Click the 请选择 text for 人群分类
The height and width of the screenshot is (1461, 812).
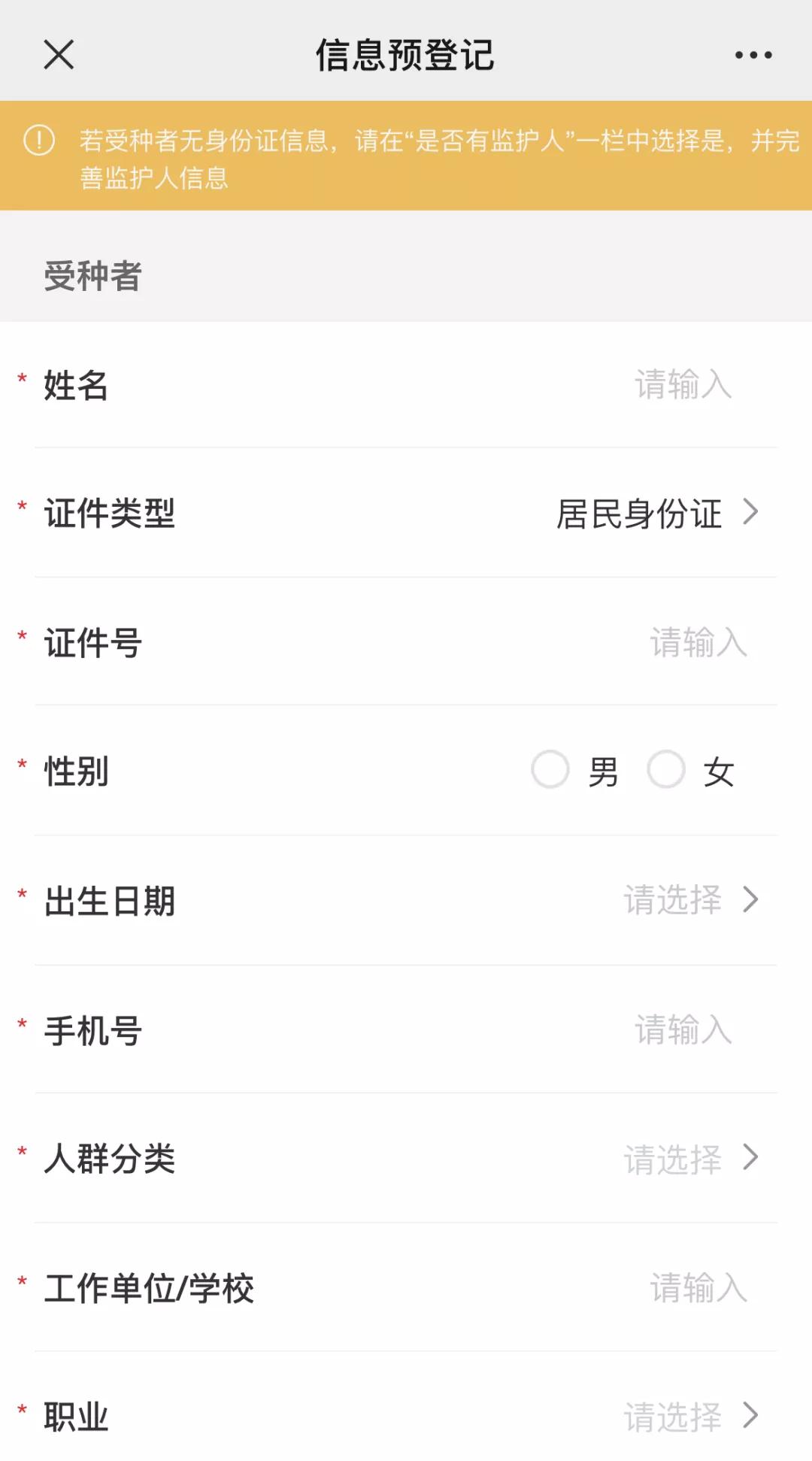(x=673, y=1160)
